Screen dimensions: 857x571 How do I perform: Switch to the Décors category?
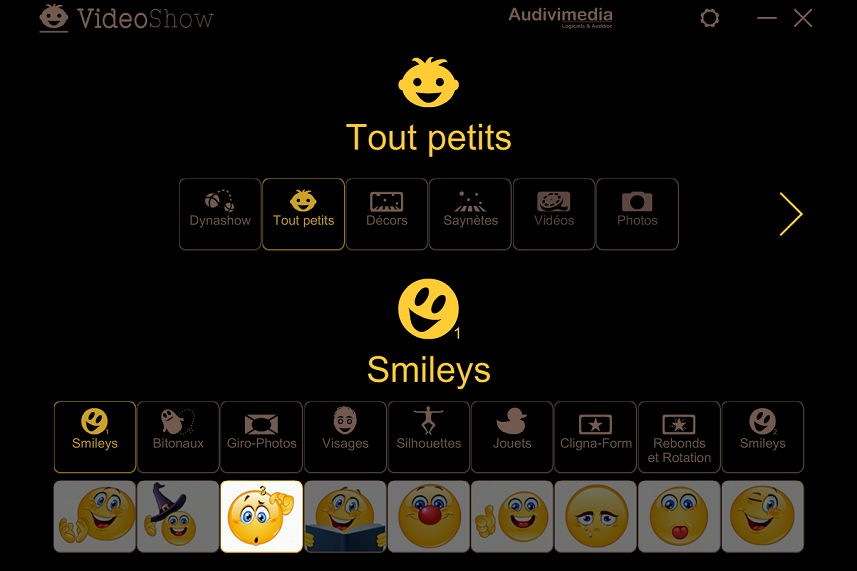[386, 213]
